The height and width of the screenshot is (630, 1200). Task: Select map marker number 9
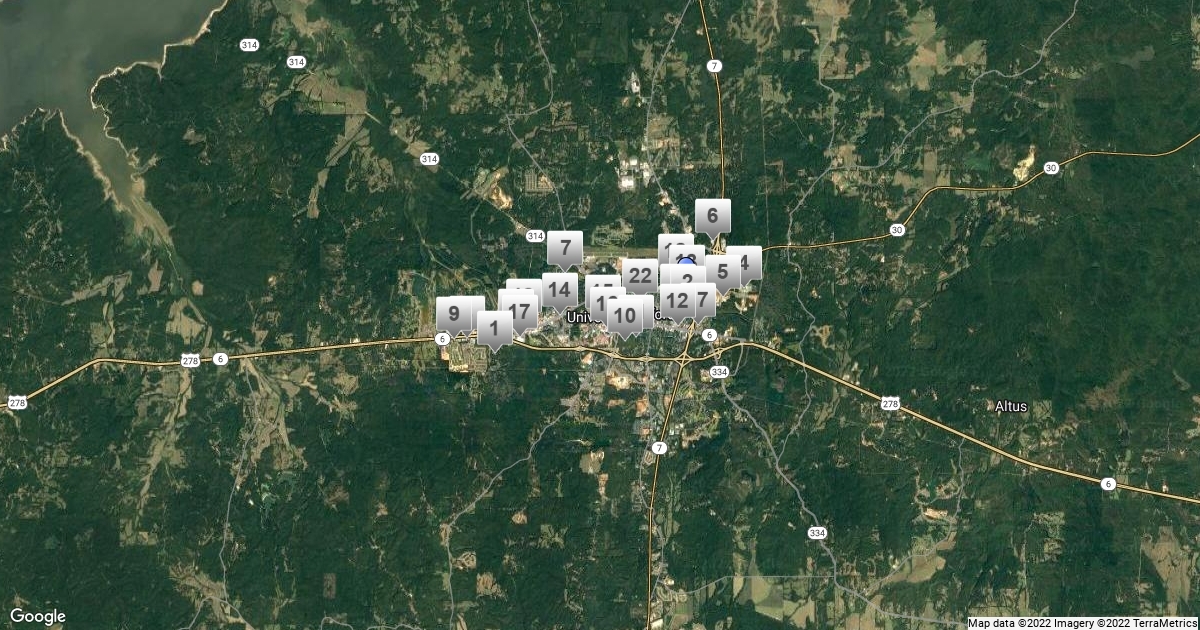pos(453,313)
